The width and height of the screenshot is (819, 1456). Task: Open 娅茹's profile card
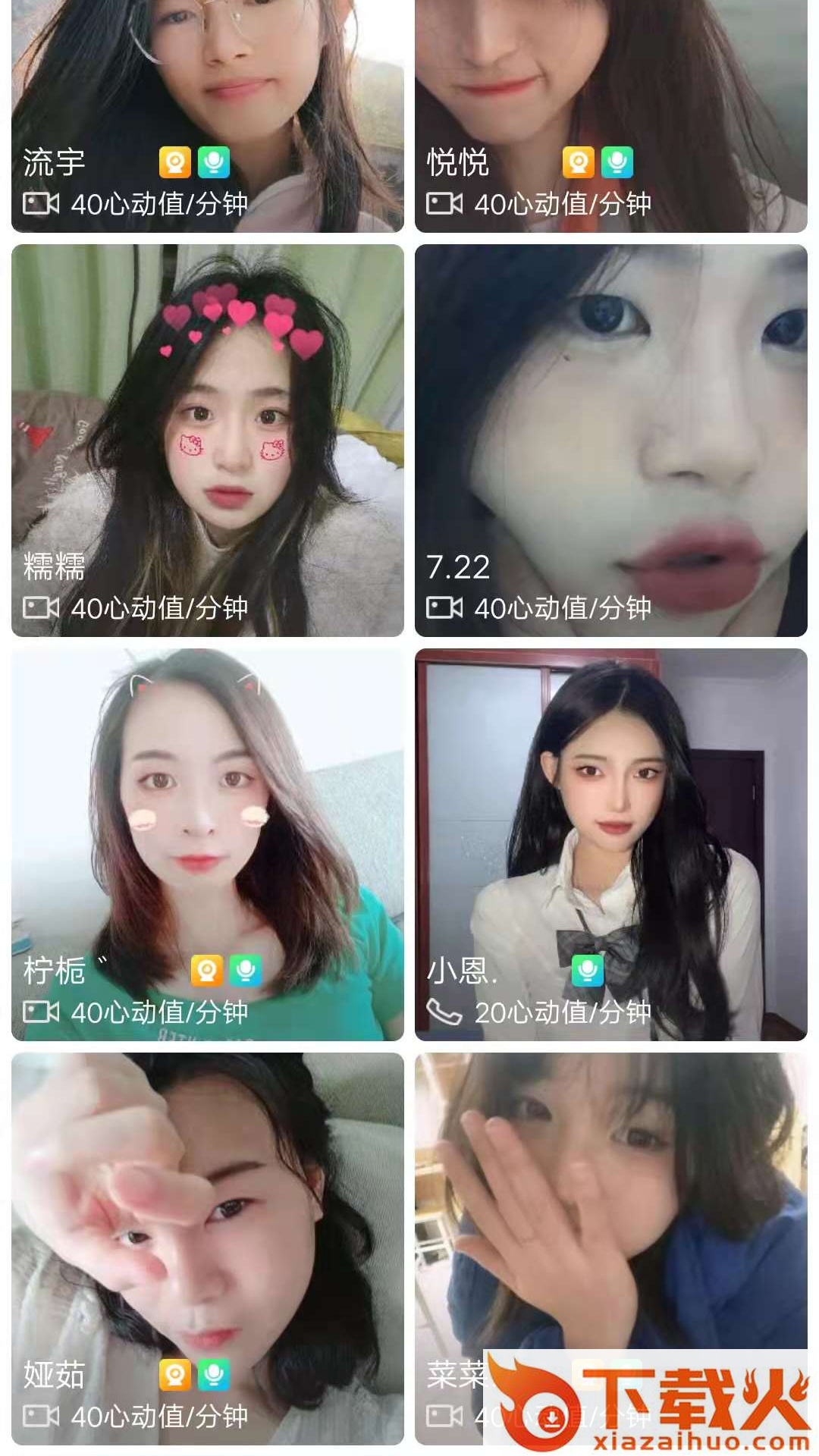[x=207, y=1247]
